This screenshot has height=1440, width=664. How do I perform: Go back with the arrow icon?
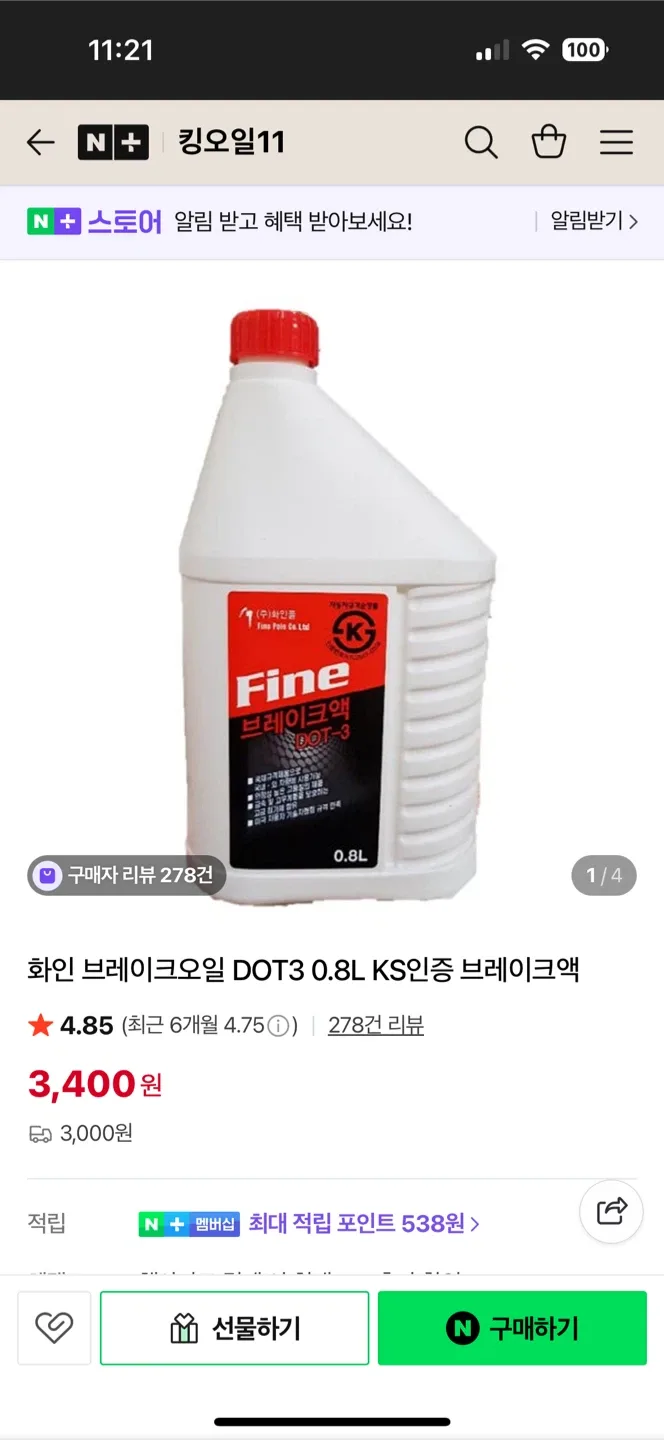(40, 143)
